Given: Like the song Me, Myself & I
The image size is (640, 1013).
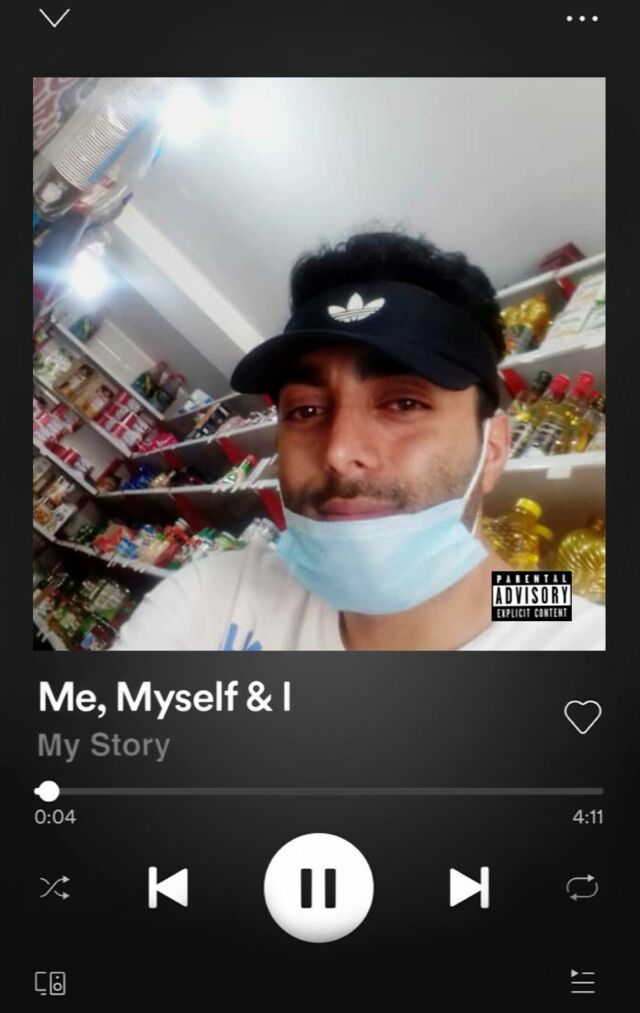Looking at the screenshot, I should click(583, 716).
